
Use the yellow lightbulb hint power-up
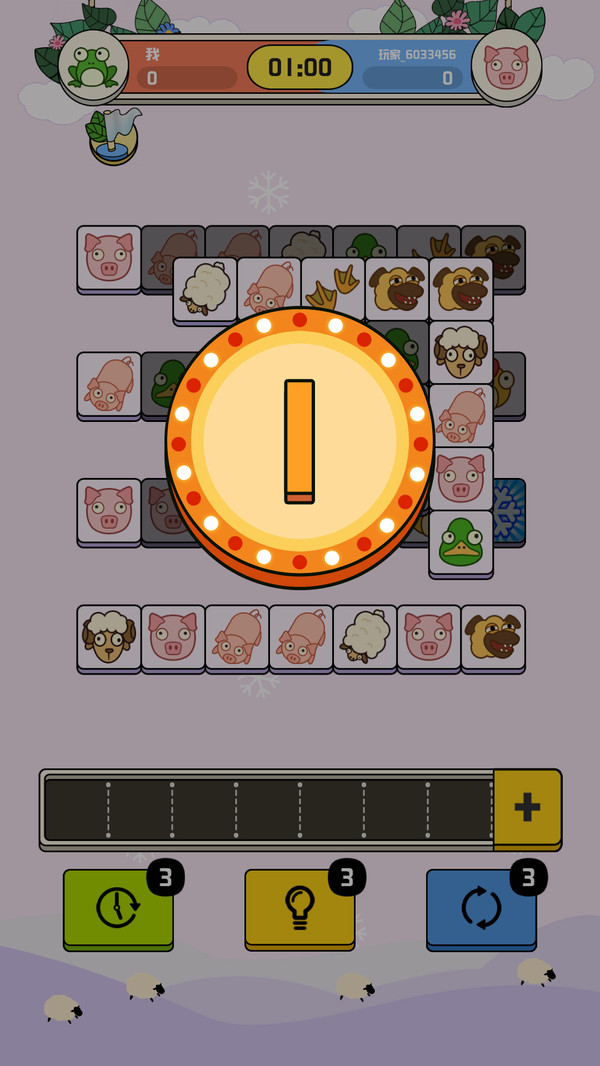pos(299,907)
